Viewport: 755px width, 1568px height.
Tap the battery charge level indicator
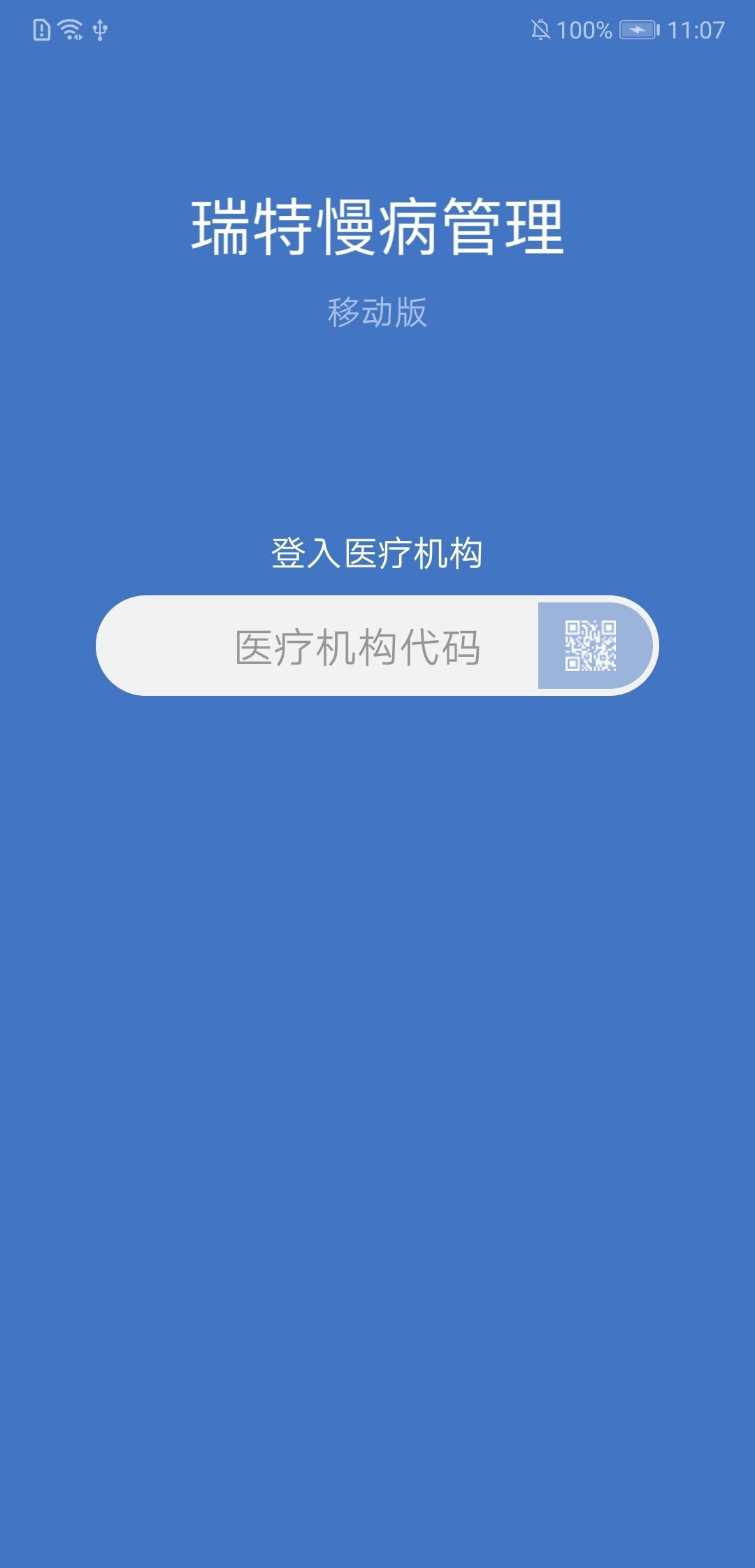click(640, 29)
